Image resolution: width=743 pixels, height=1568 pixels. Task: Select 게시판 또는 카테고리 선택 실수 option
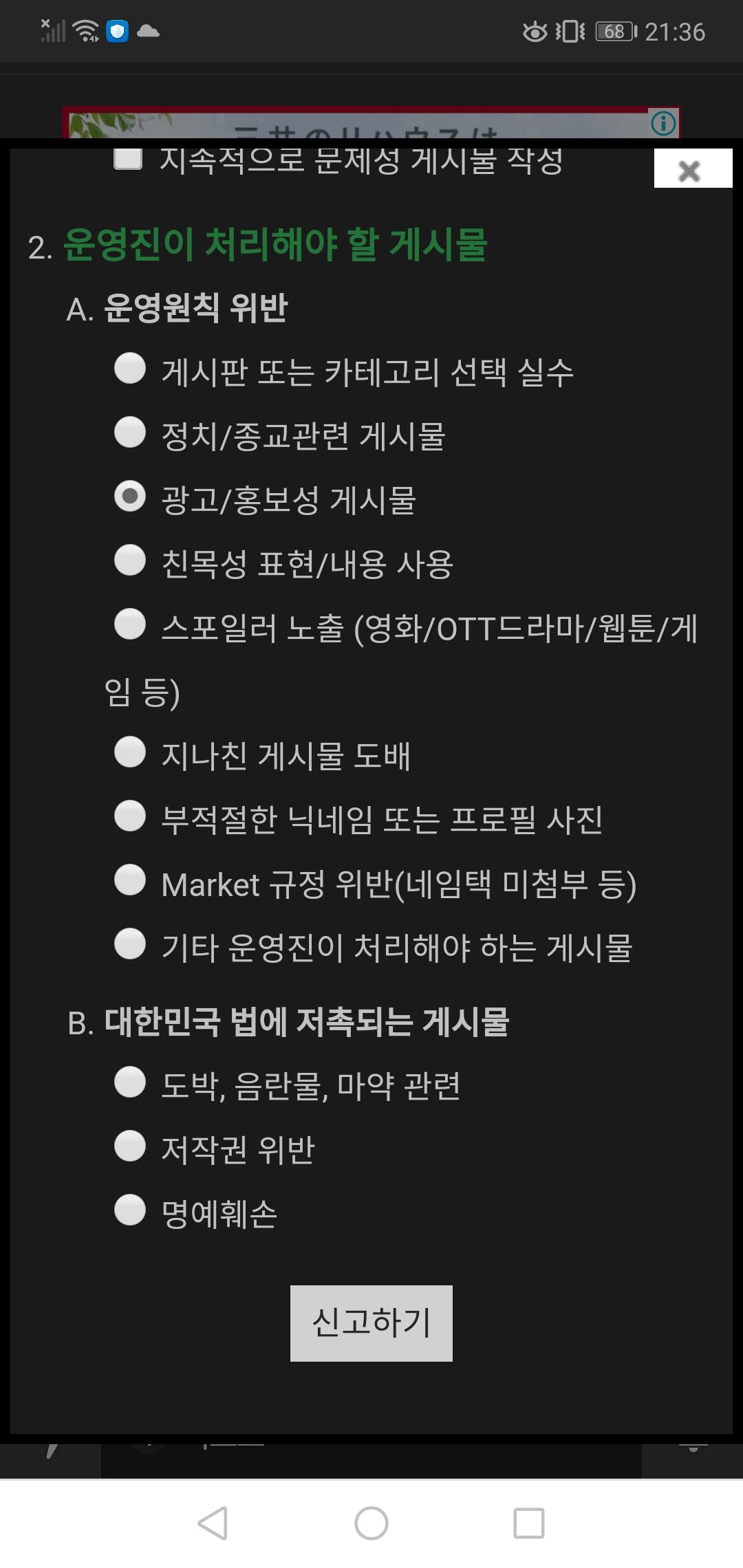pos(129,368)
